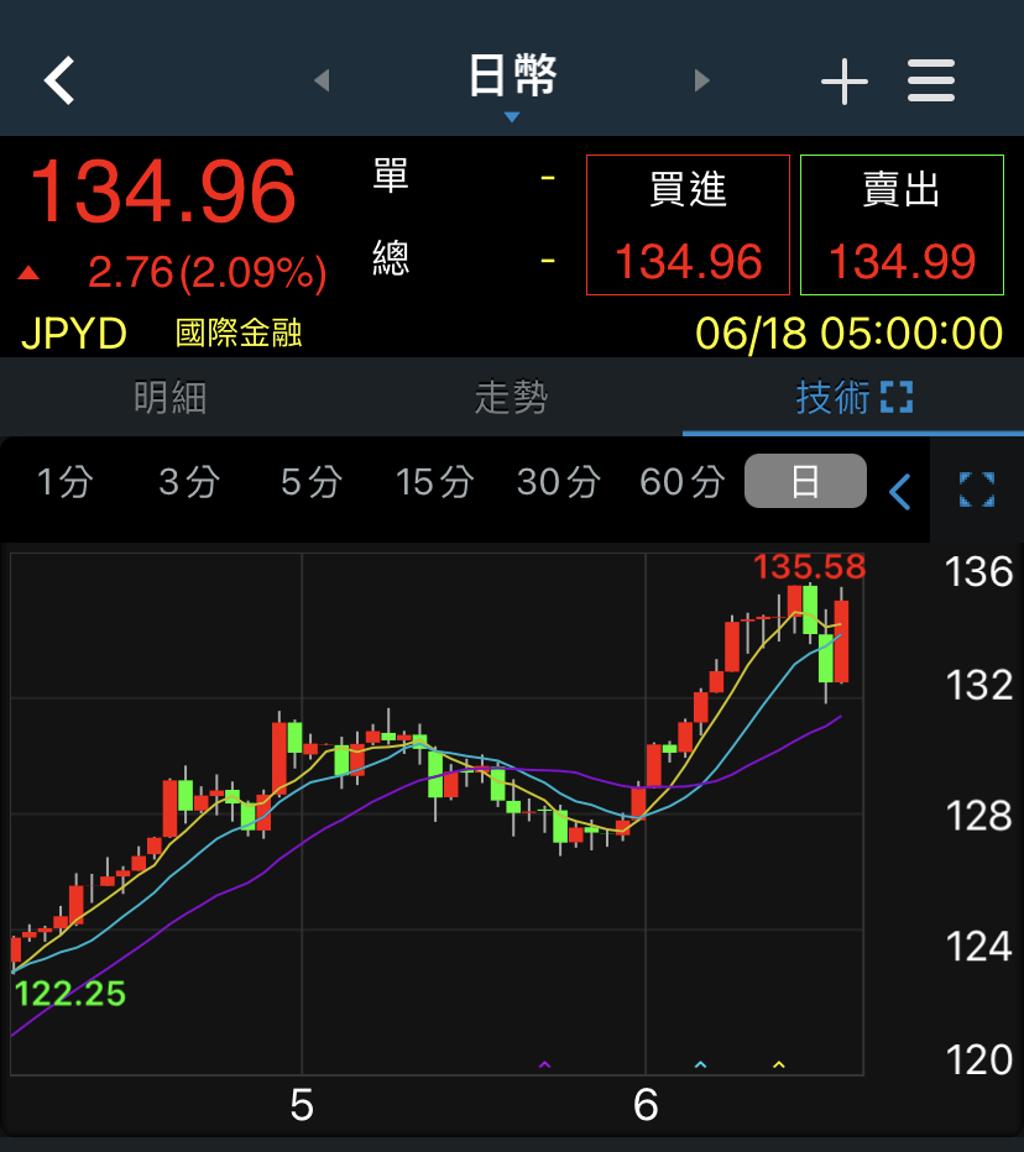This screenshot has width=1024, height=1152.
Task: Open the instrument dropdown under 日幣
Action: 511,116
